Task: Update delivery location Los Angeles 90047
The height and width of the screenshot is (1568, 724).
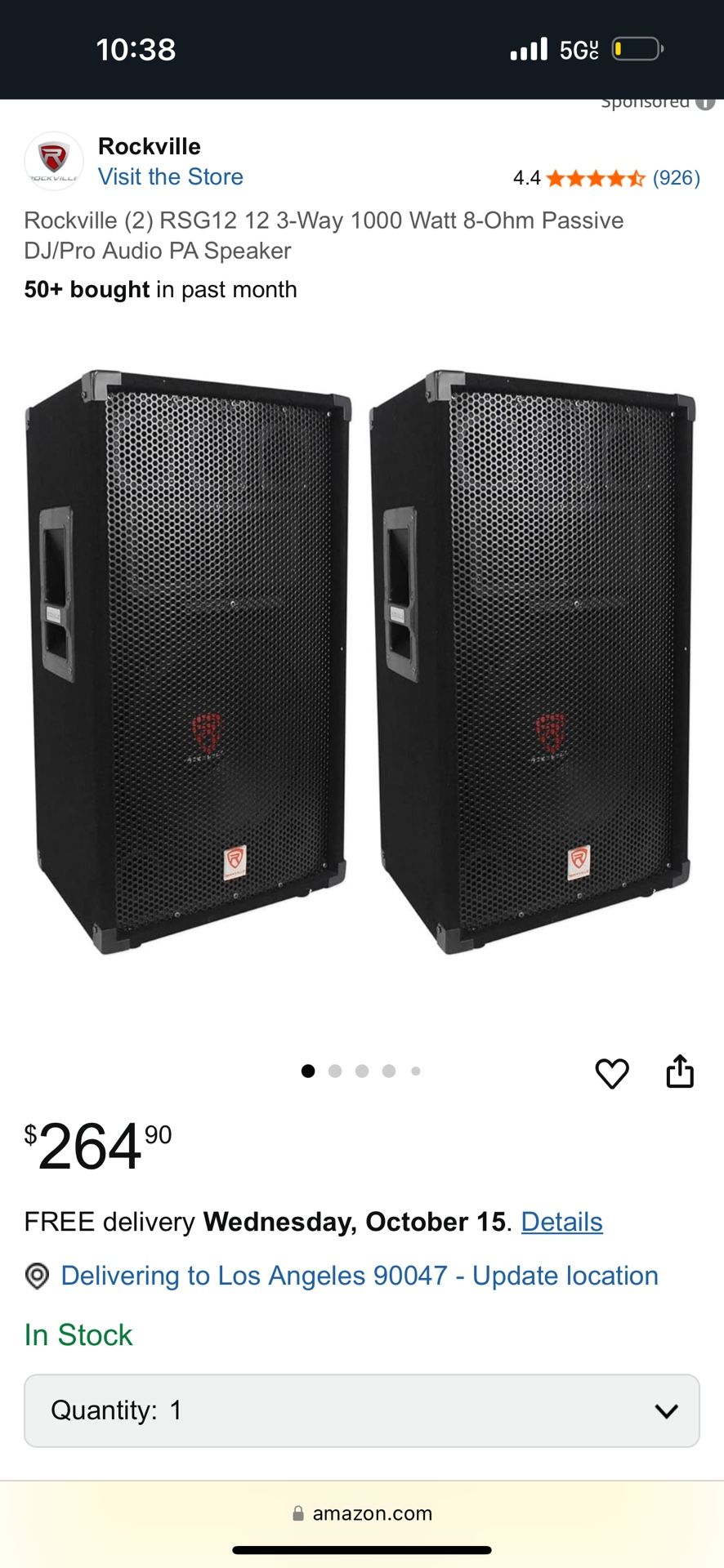Action: point(360,1276)
